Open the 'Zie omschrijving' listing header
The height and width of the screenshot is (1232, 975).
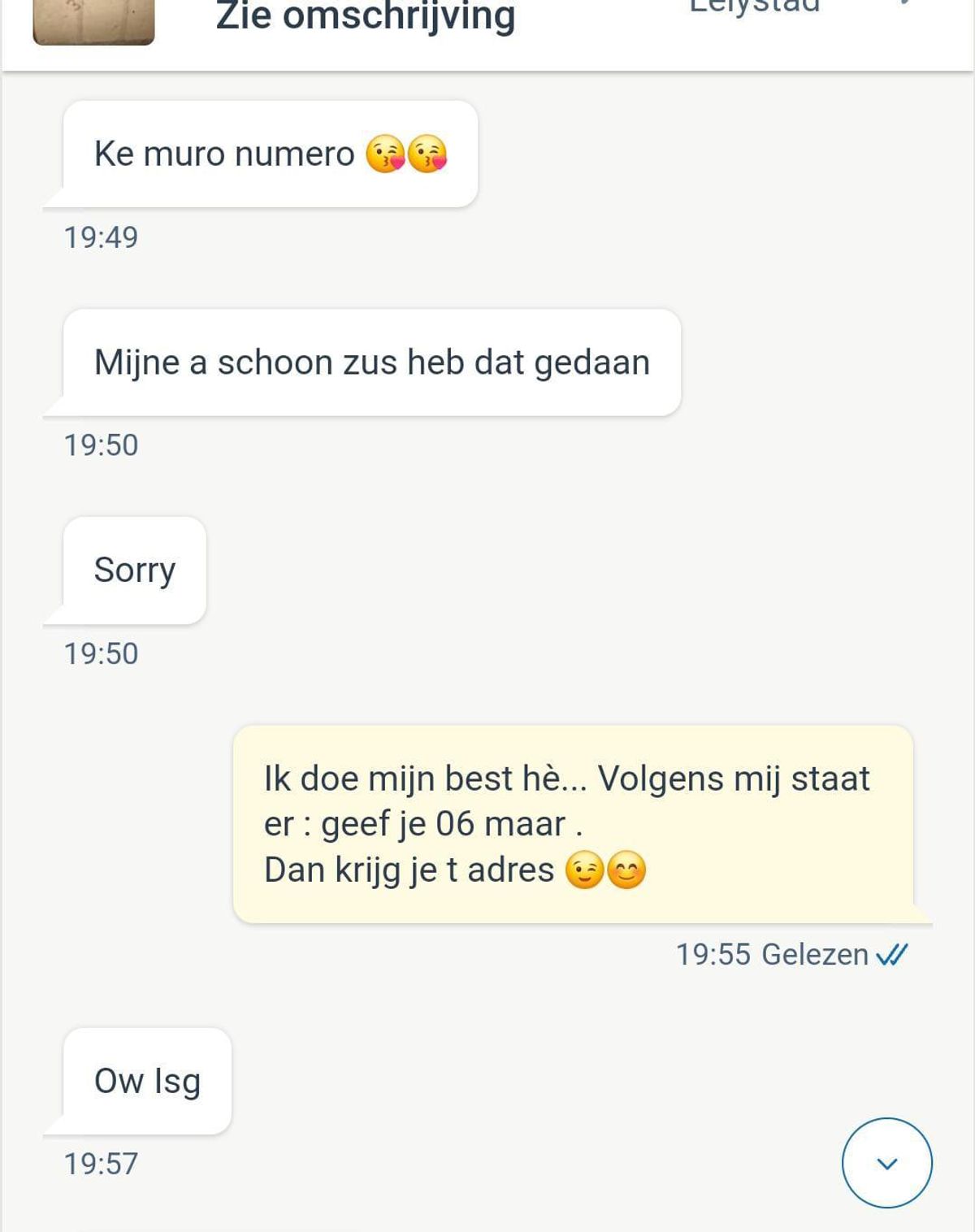366,16
